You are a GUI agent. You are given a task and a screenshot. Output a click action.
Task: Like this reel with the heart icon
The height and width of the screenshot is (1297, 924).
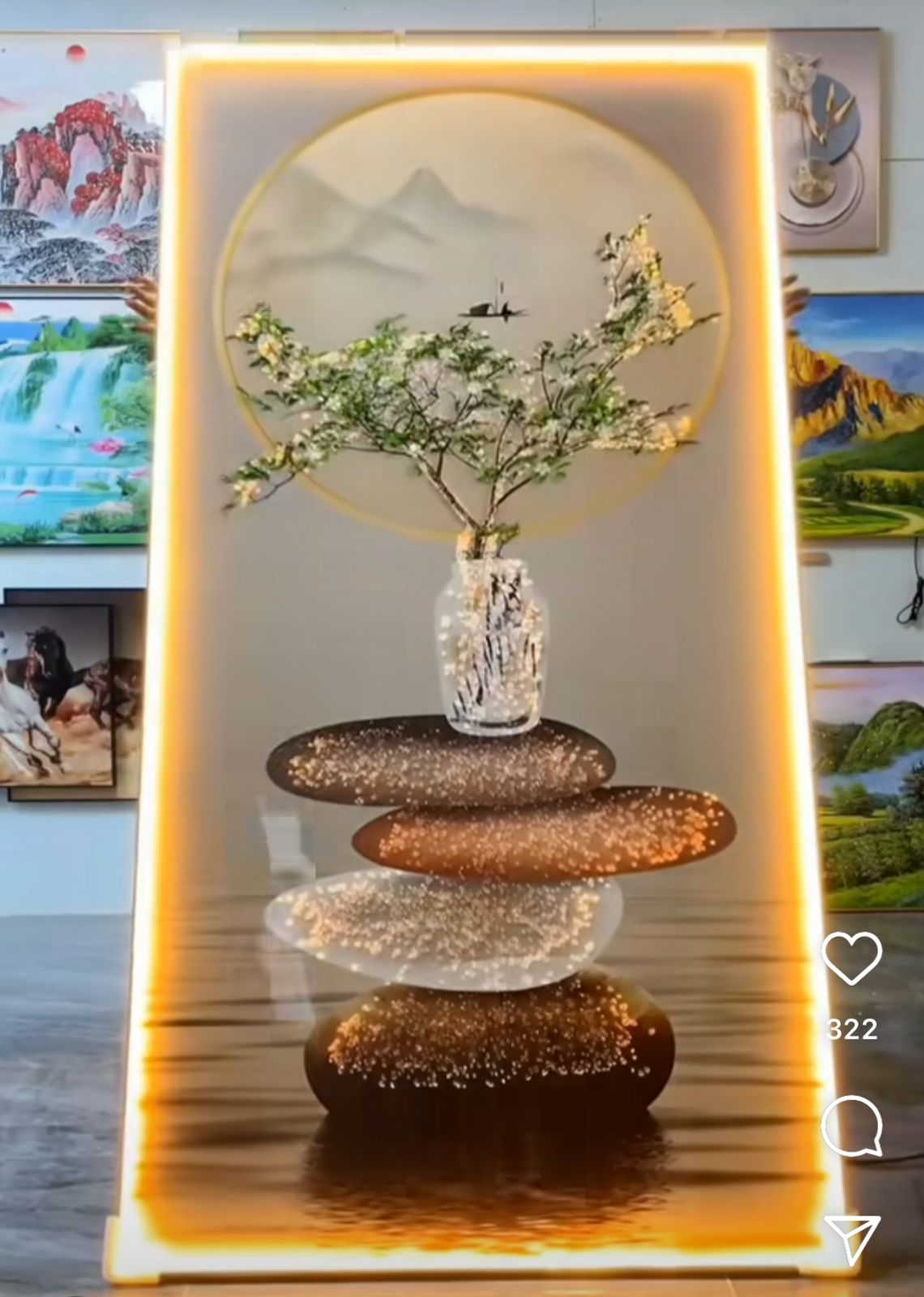point(851,958)
